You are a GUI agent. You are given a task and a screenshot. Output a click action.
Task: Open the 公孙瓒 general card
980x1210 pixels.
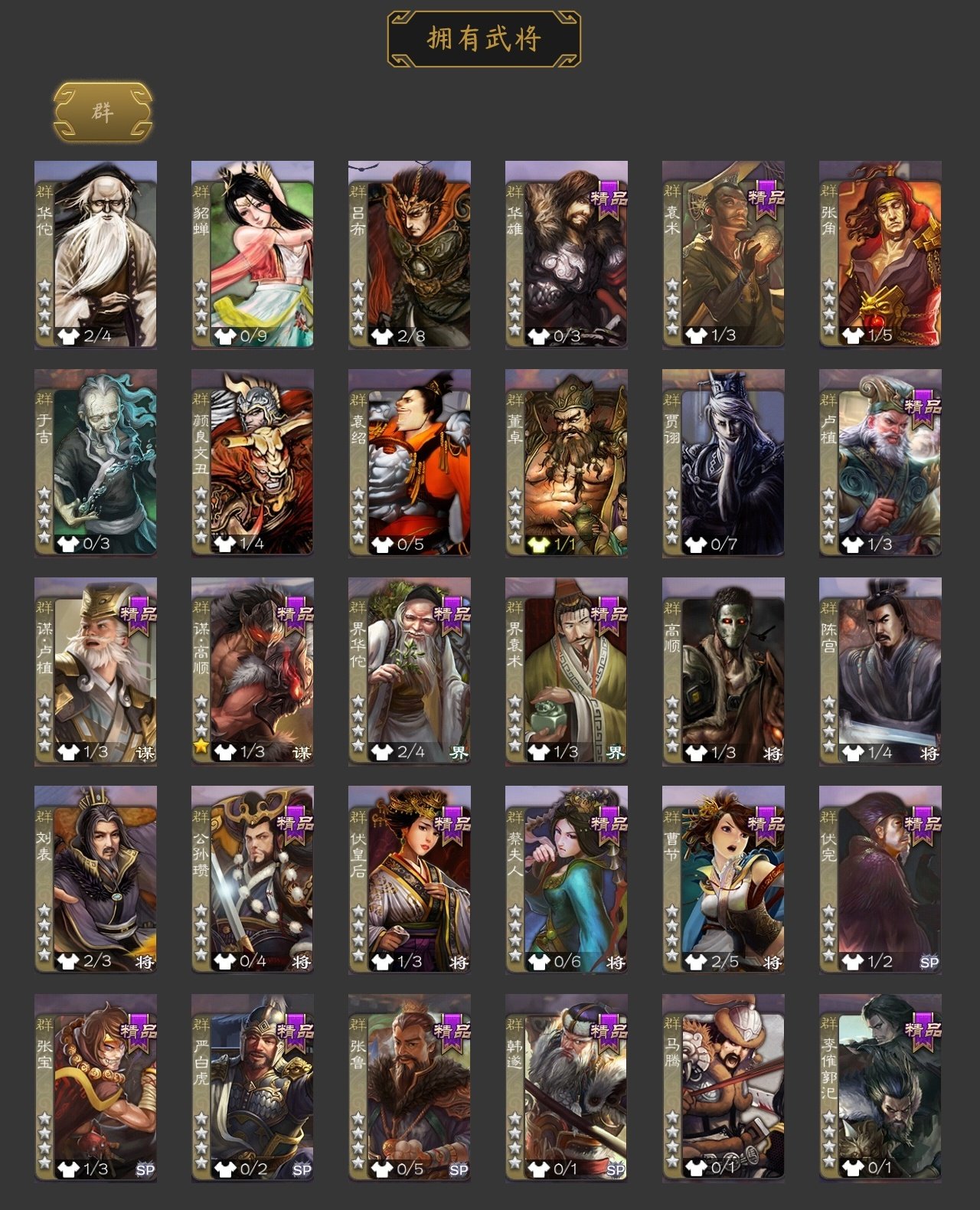(253, 879)
